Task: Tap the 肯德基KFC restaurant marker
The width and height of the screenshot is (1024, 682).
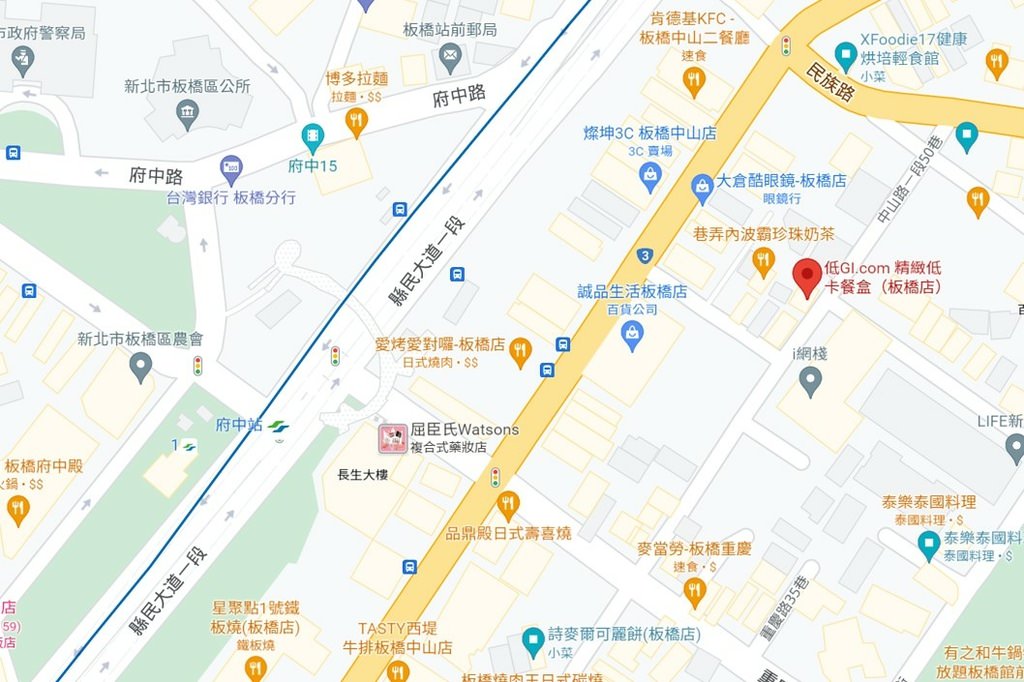Action: coord(695,82)
